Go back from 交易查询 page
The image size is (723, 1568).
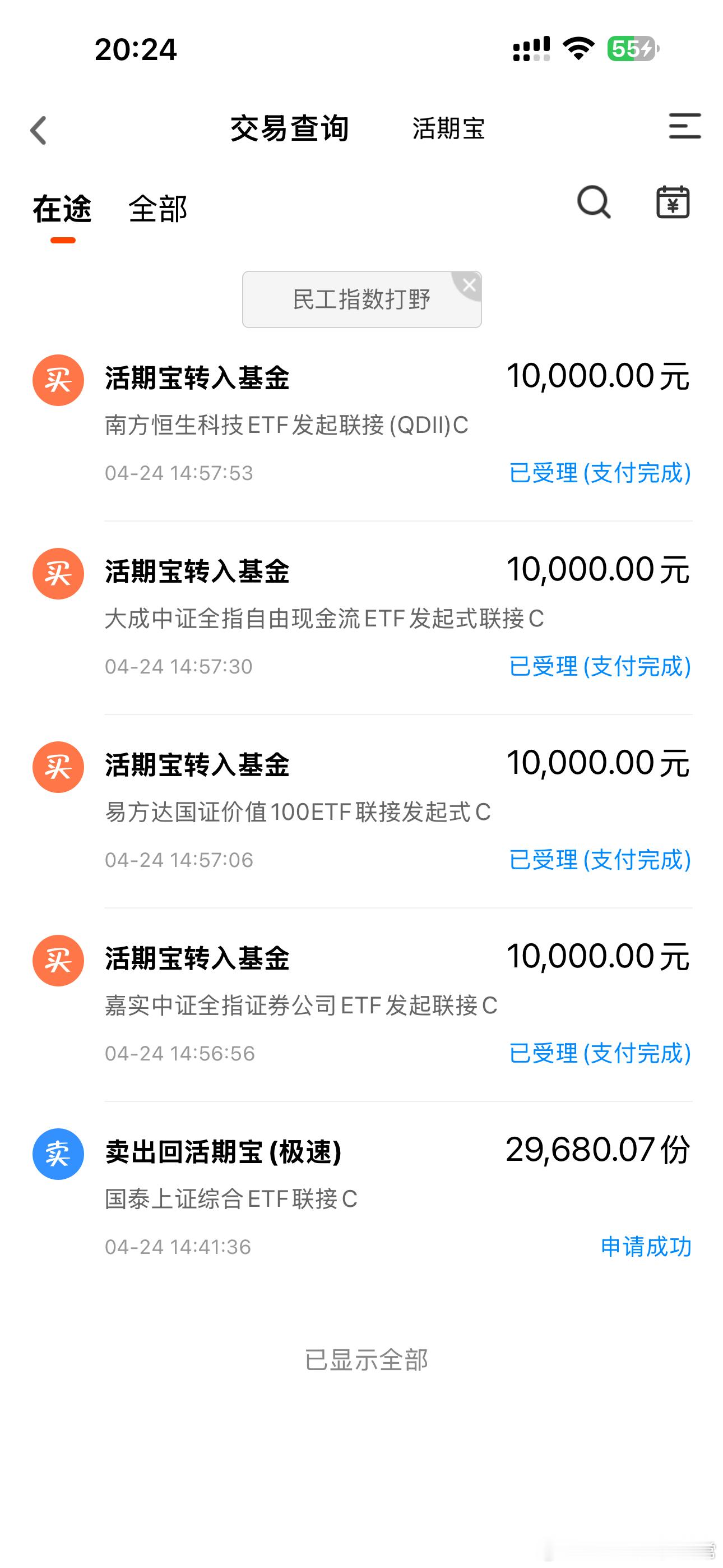point(38,130)
